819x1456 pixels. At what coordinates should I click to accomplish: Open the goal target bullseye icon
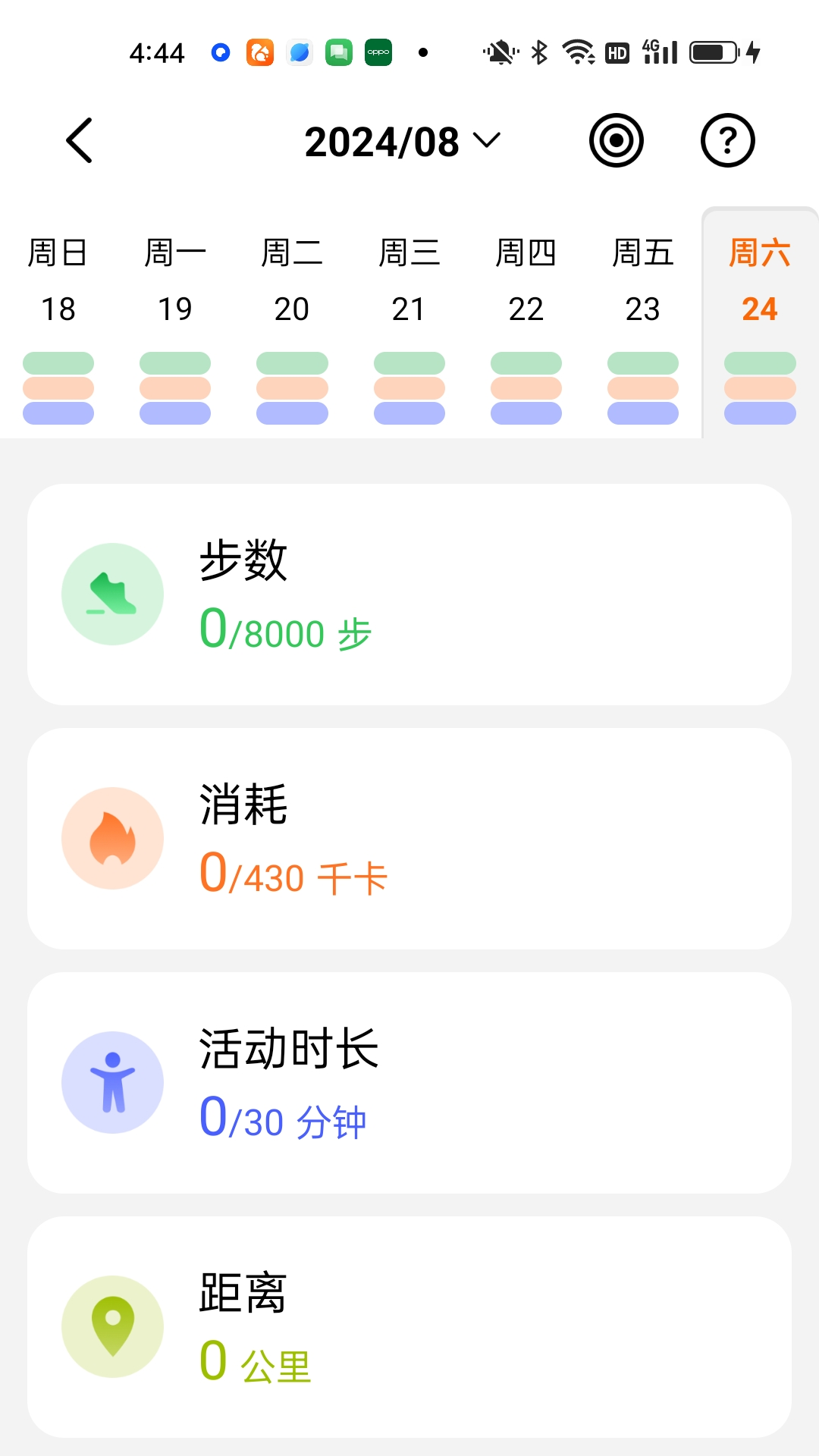click(x=615, y=140)
